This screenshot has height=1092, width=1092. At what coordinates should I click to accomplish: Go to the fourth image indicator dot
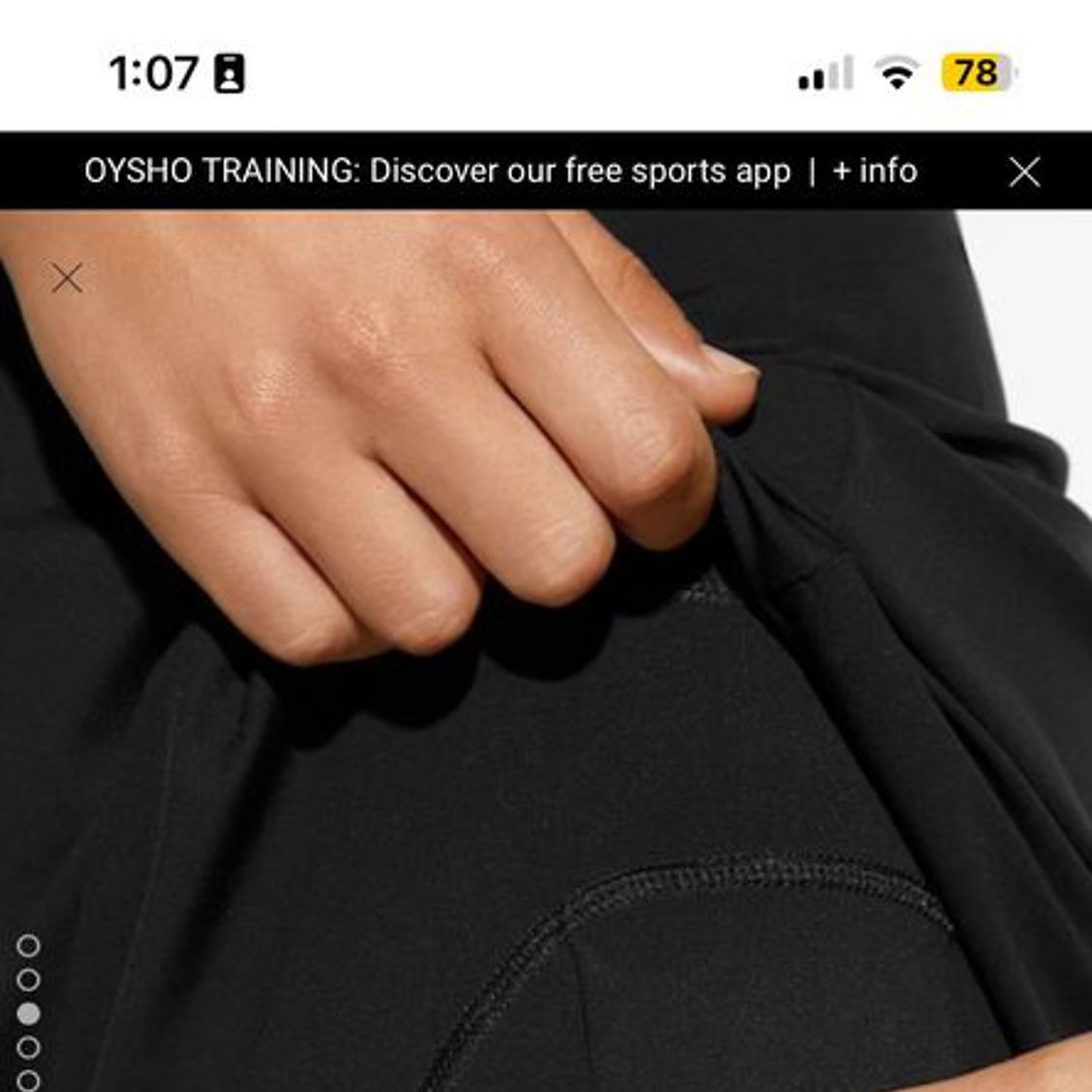click(x=29, y=1047)
